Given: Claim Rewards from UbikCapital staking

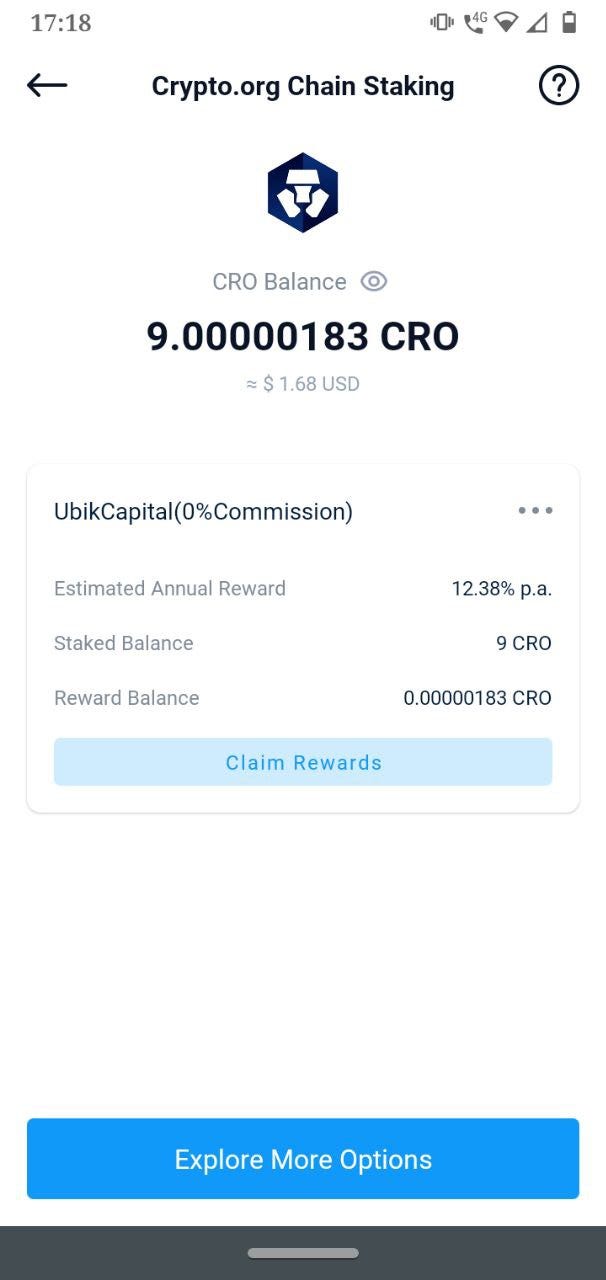Looking at the screenshot, I should point(303,762).
